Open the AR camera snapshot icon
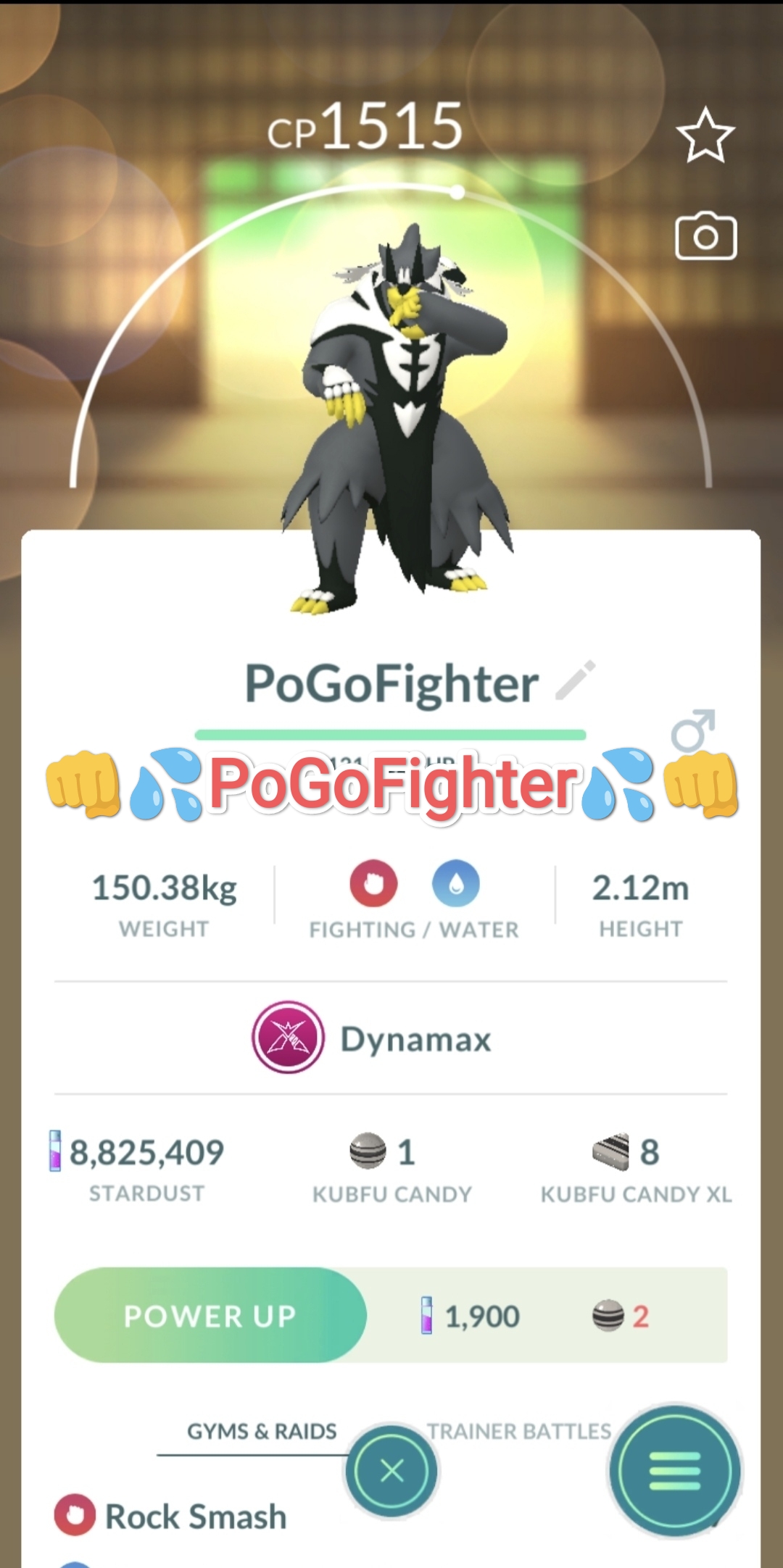The image size is (783, 1568). click(706, 236)
